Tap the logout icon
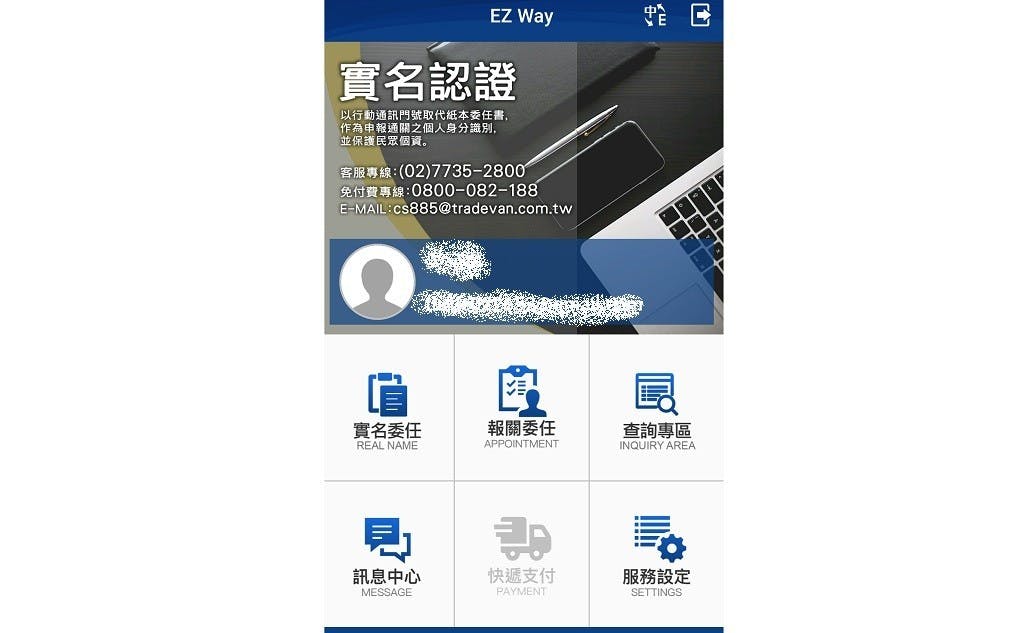 tap(701, 15)
